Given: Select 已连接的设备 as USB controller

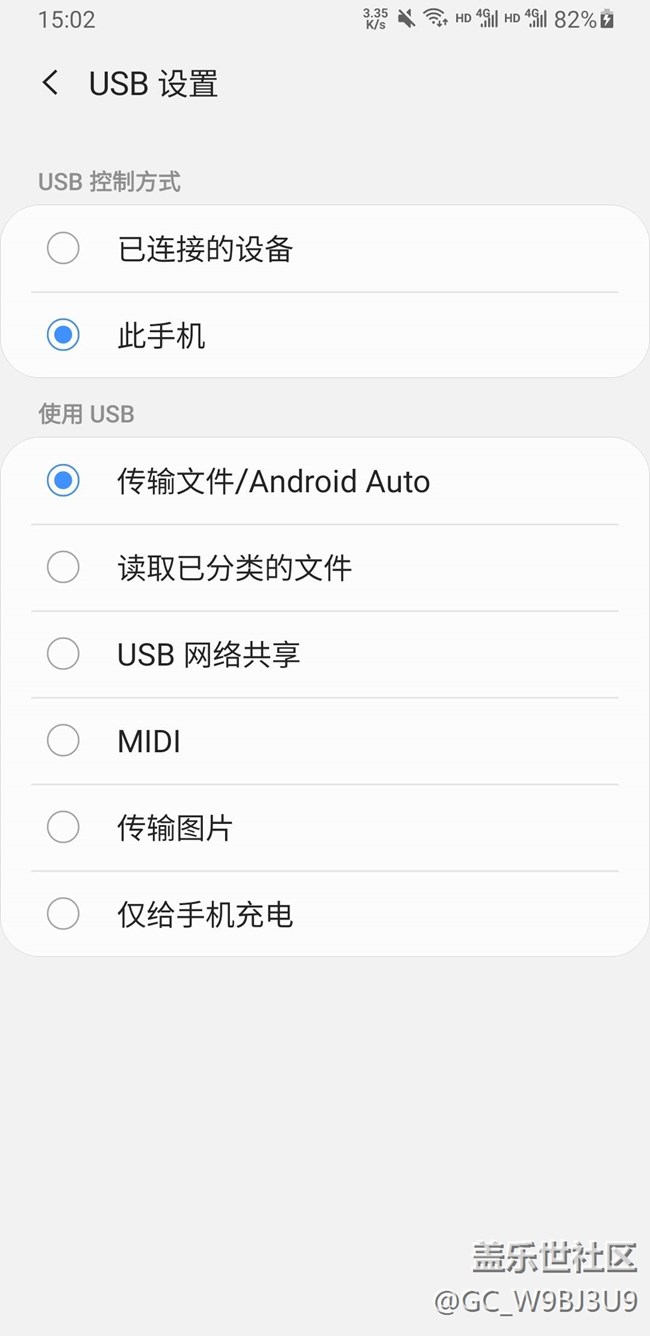Looking at the screenshot, I should point(63,248).
